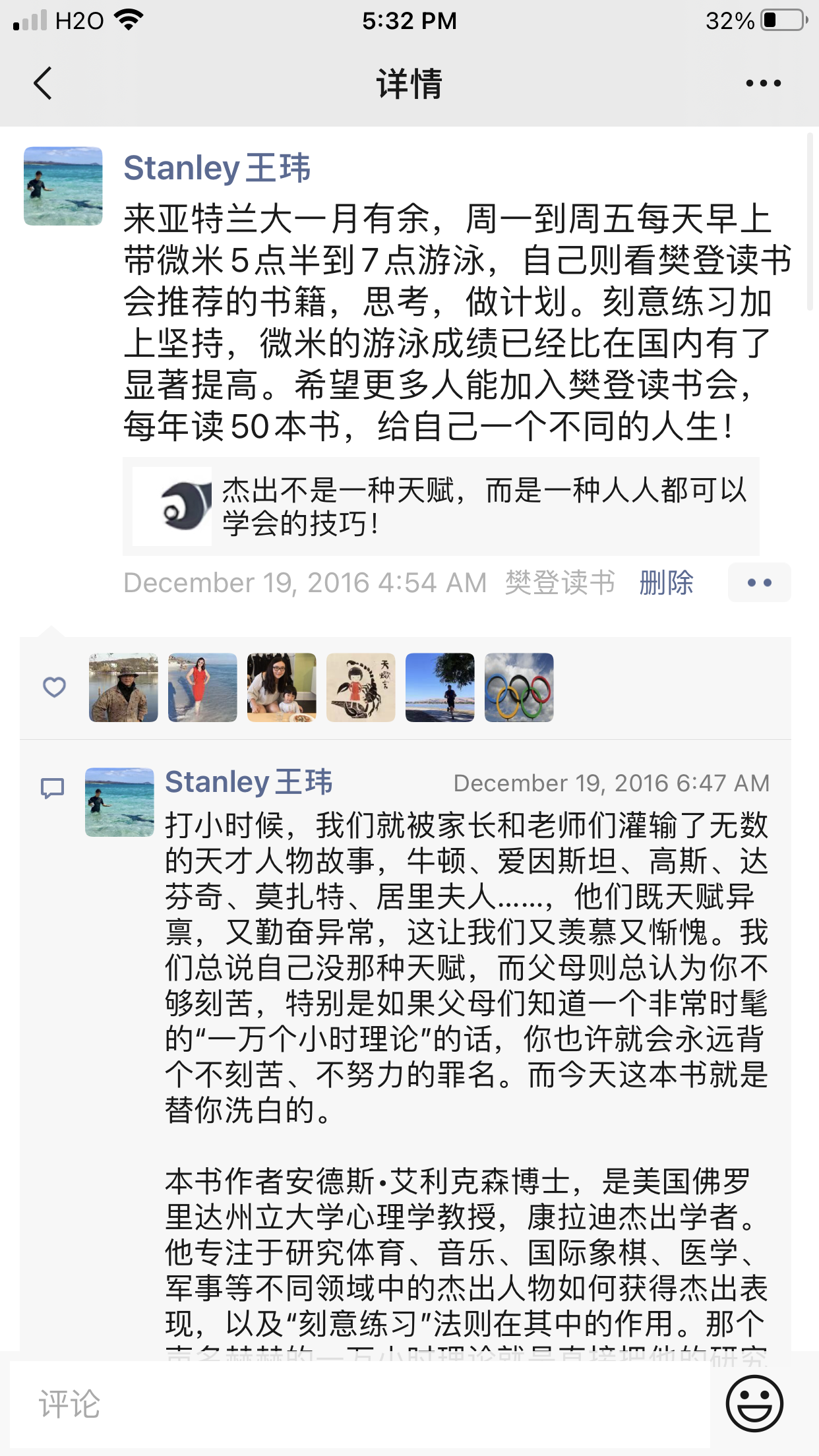Open the Stanley王玮 name link in post
This screenshot has height=1456, width=819.
(x=216, y=168)
